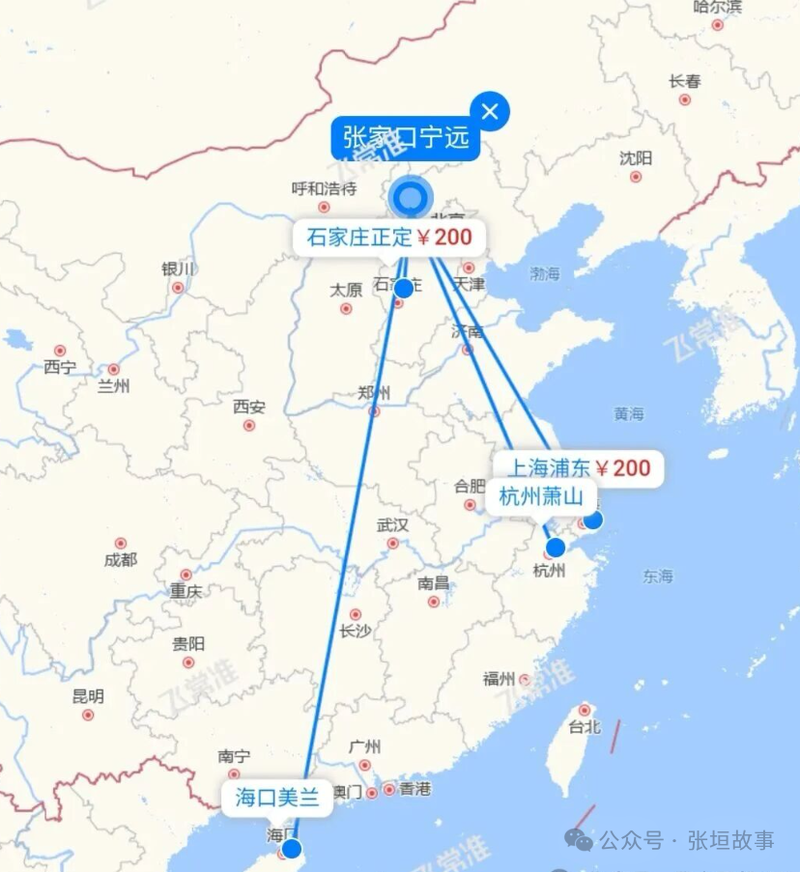Tap the 杭州萧山 destination label
Screen dimensions: 800x872
tap(542, 496)
